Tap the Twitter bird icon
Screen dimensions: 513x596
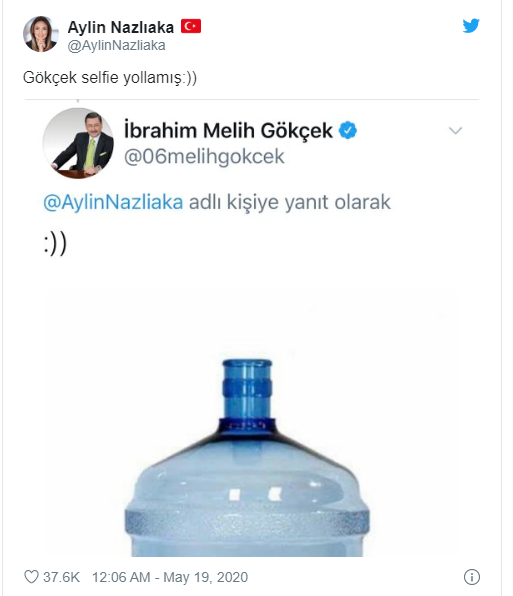[471, 26]
